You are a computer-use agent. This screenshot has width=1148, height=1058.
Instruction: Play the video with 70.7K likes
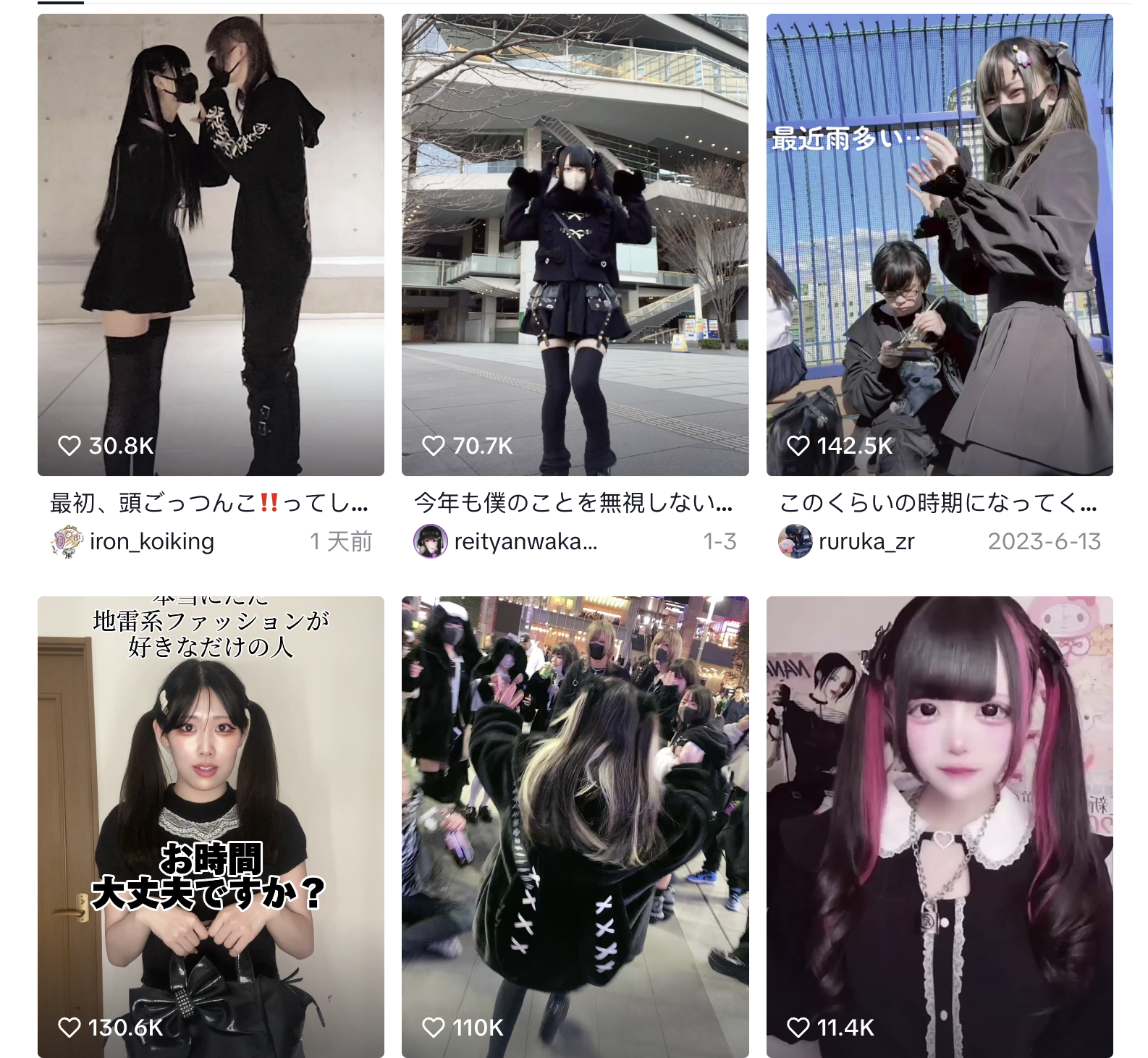coord(575,245)
